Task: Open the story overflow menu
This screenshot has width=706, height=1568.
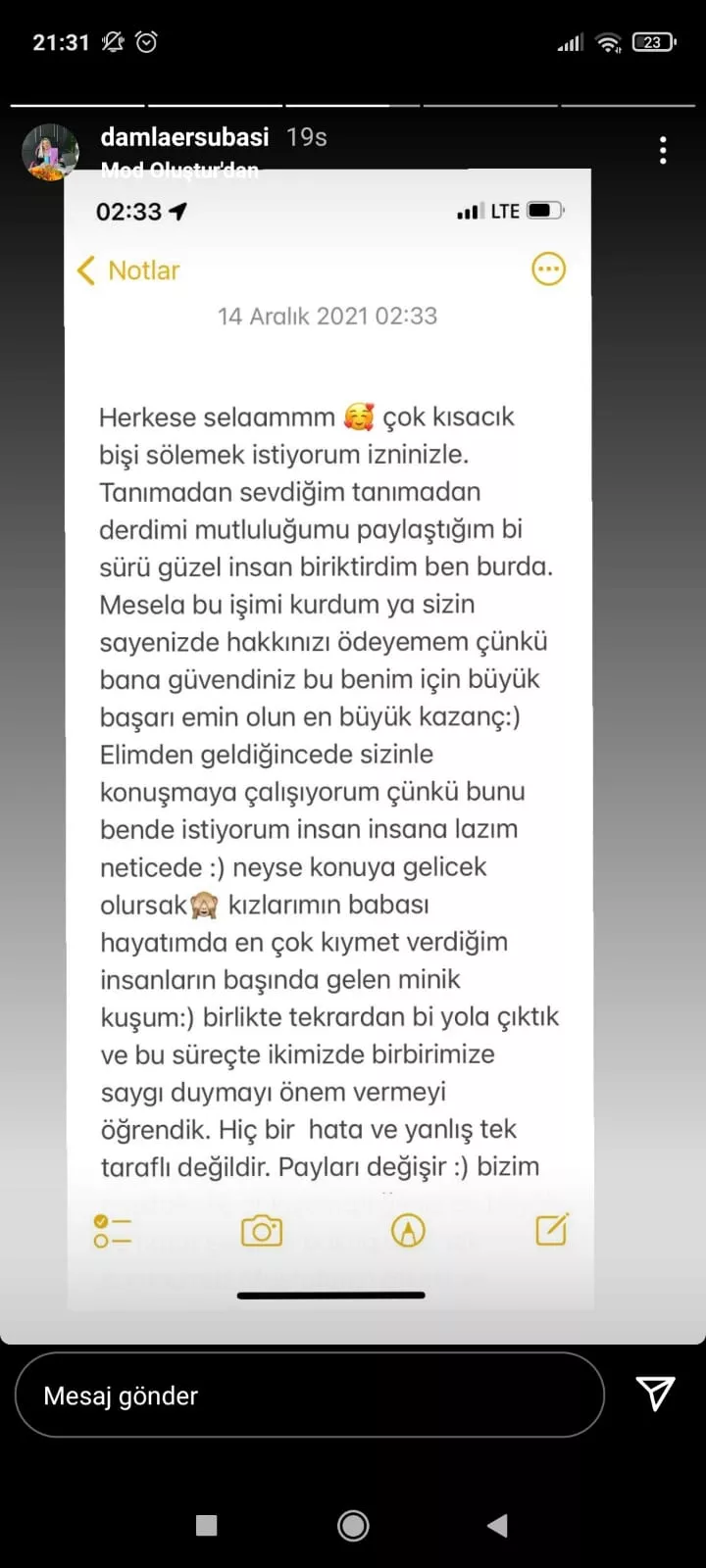Action: click(x=664, y=150)
